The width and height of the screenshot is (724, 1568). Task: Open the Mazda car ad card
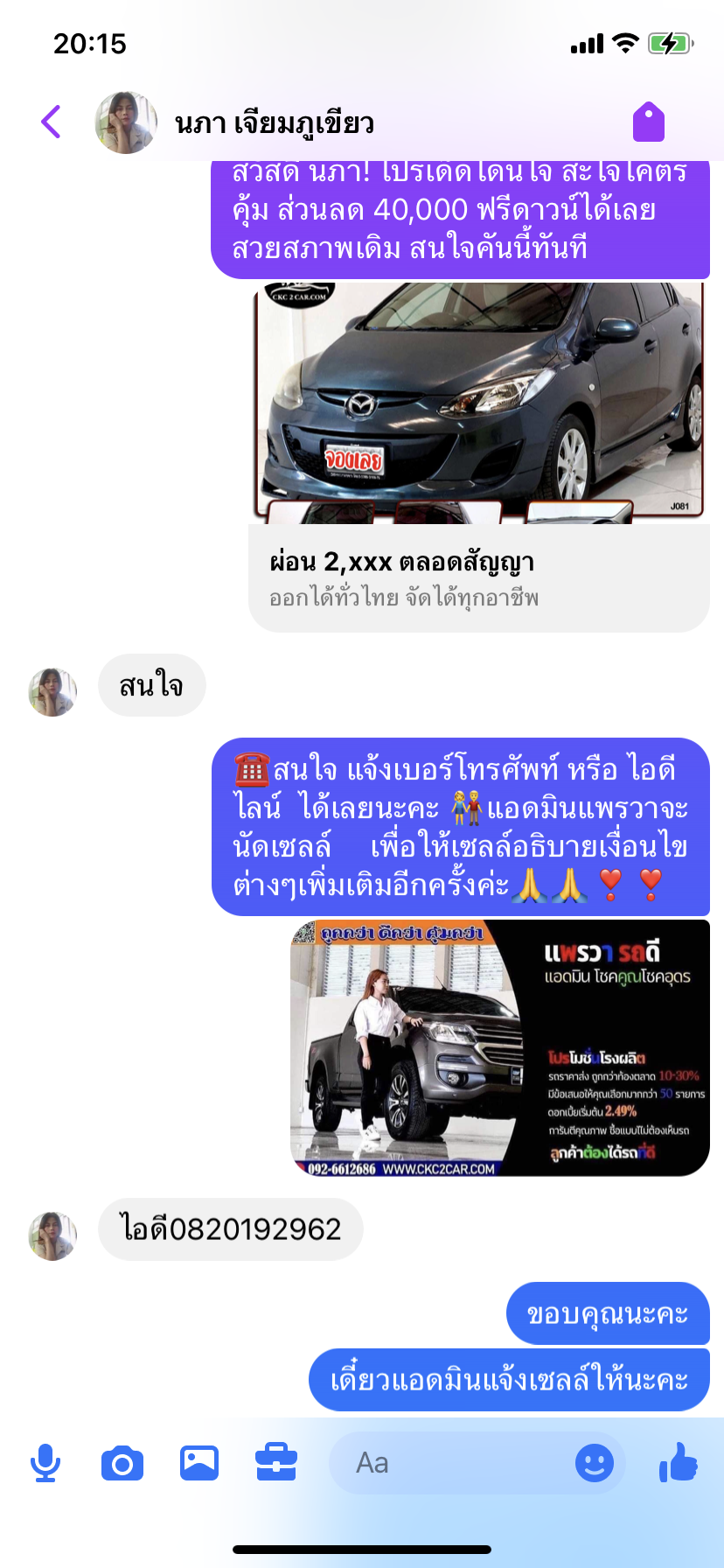(x=479, y=456)
